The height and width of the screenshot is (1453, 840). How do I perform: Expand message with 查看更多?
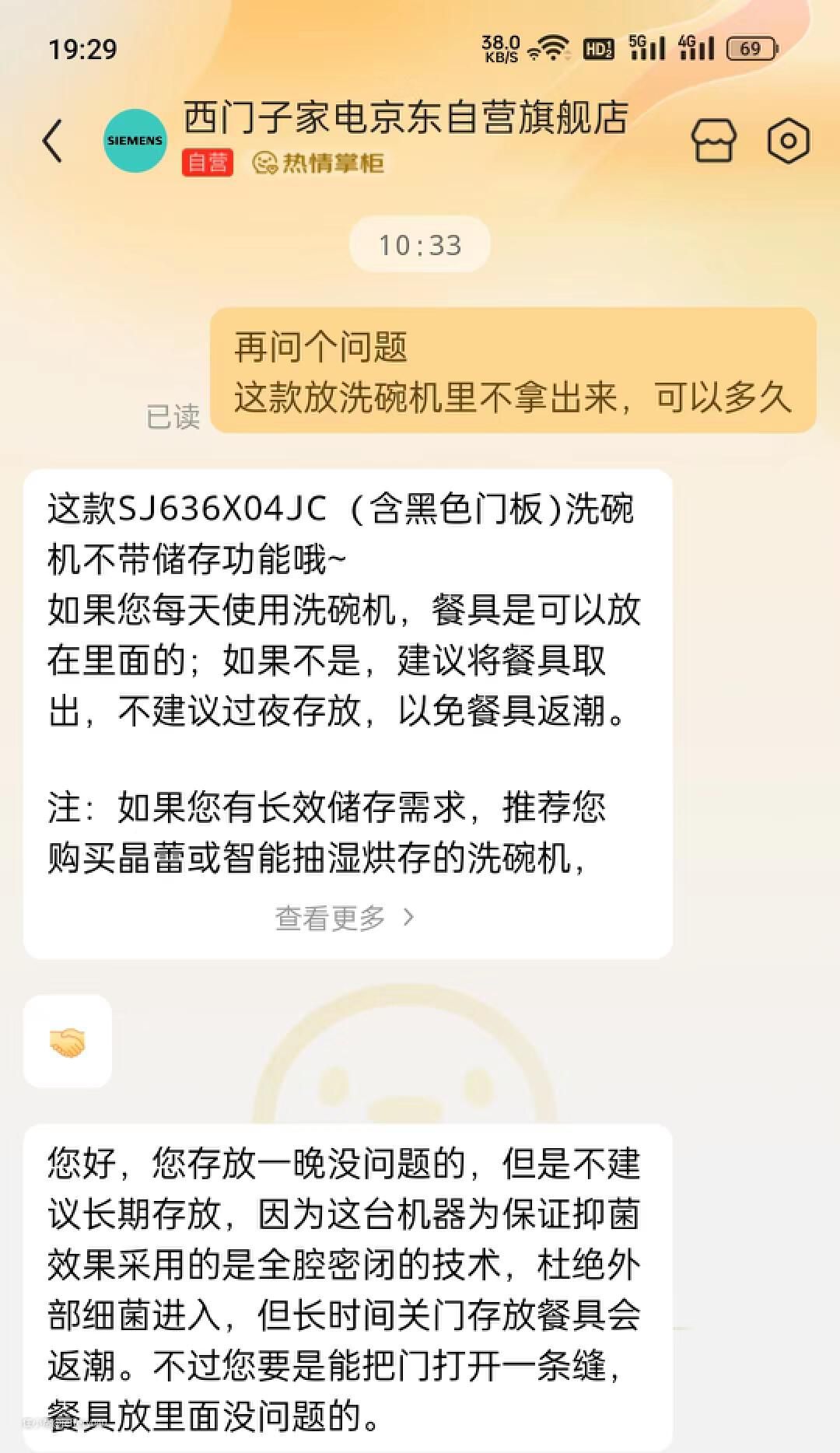345,918
